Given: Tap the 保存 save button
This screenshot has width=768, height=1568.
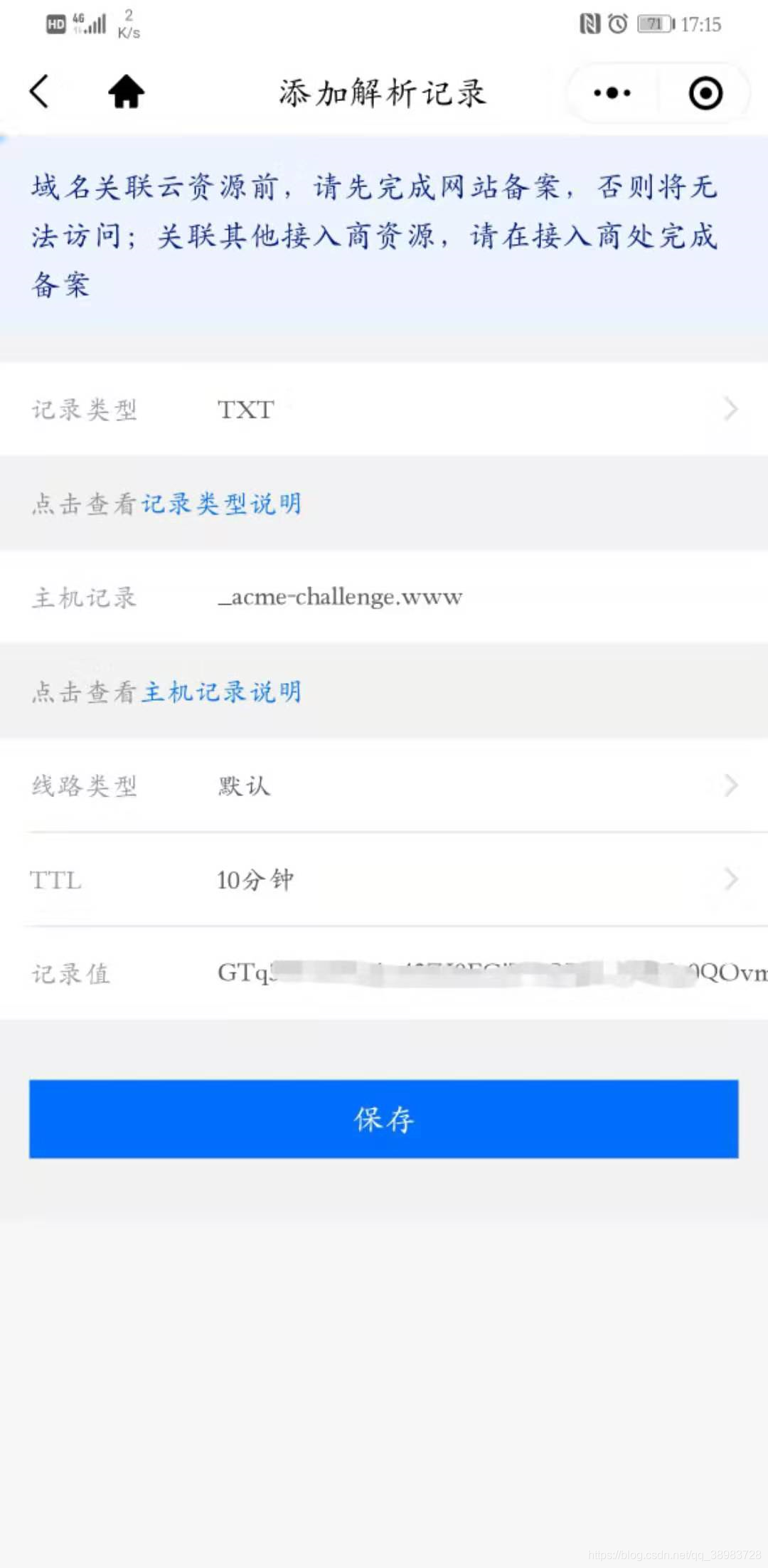Looking at the screenshot, I should [384, 1118].
